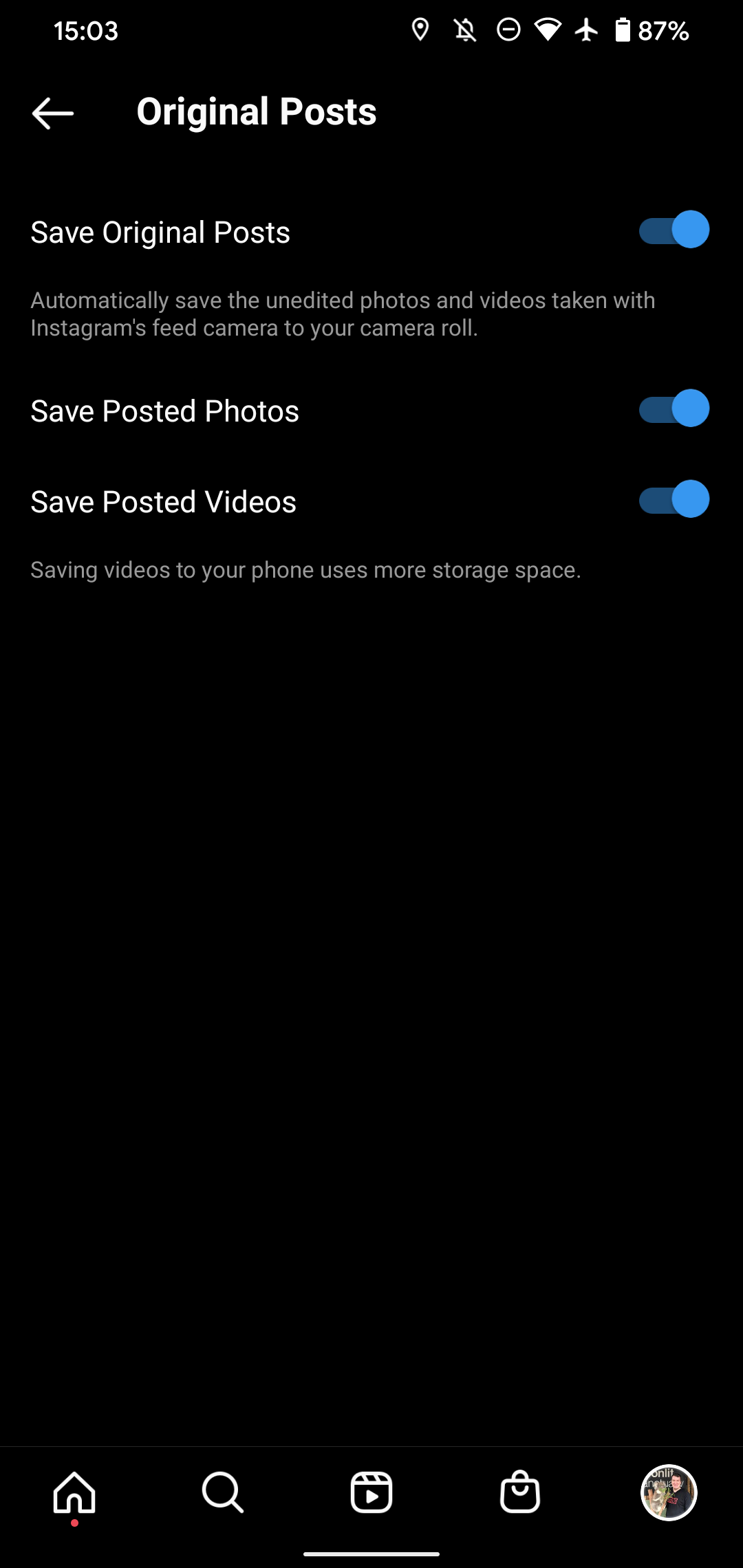Screen dimensions: 743x1568
Task: Tap the back arrow to leave Original Posts
Action: (x=50, y=112)
